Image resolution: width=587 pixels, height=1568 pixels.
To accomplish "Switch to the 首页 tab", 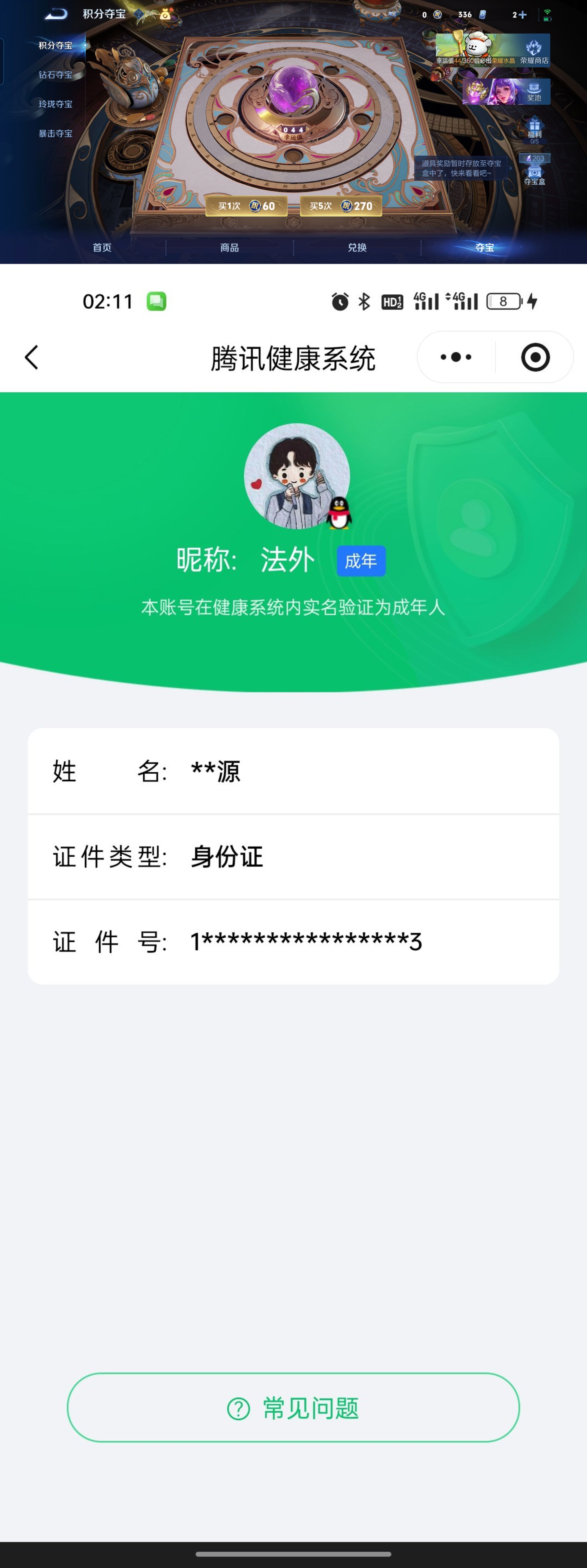I will pyautogui.click(x=102, y=248).
